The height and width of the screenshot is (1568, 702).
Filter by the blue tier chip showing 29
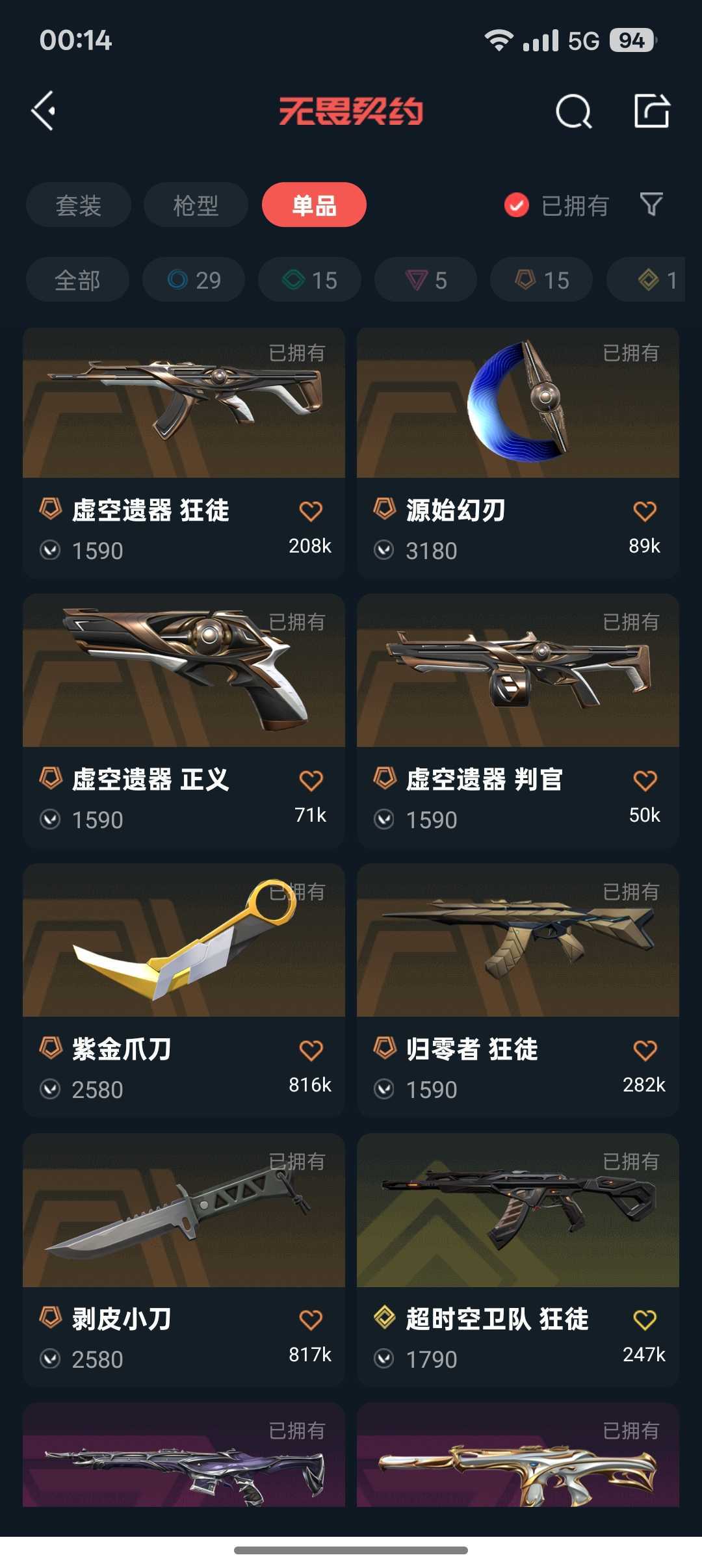(194, 280)
